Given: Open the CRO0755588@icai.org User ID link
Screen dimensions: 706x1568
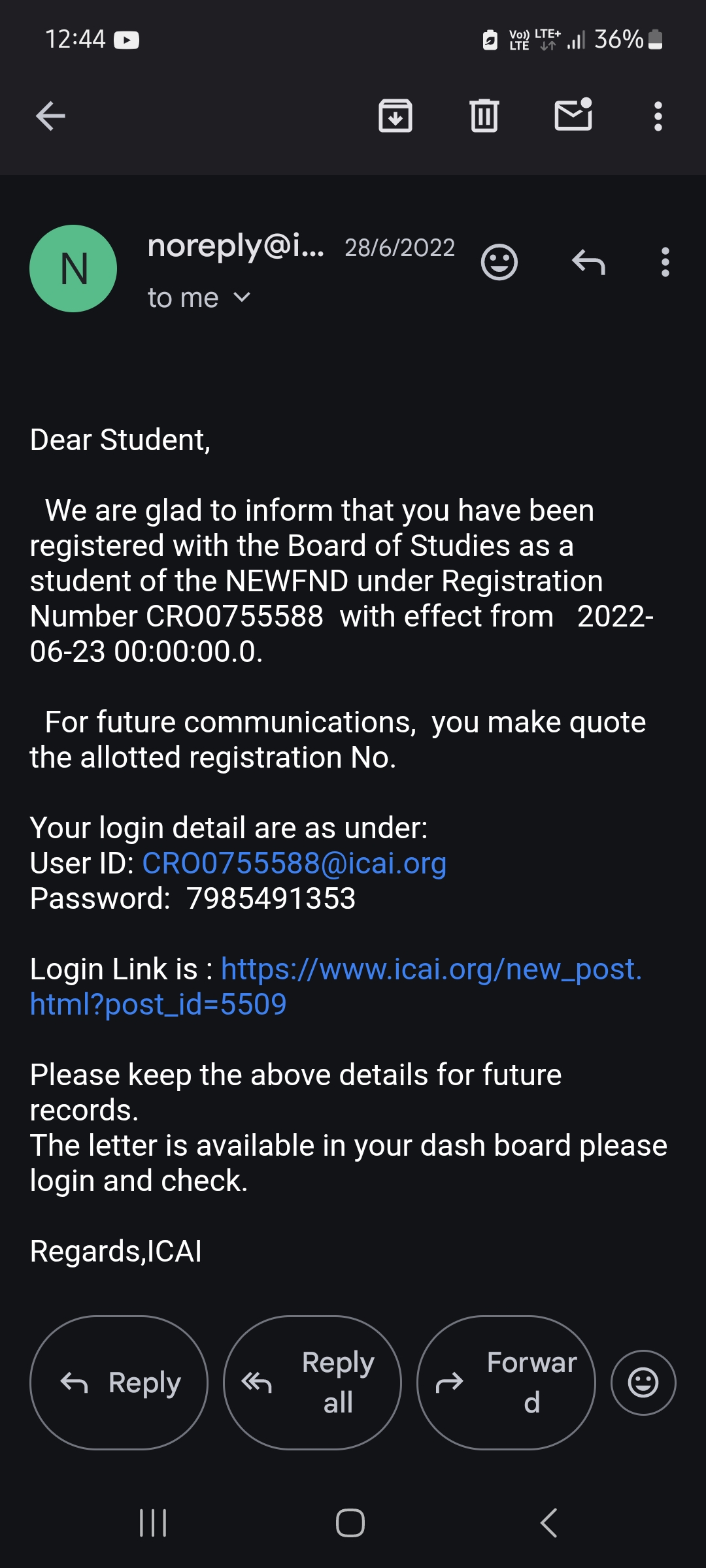Looking at the screenshot, I should [294, 863].
